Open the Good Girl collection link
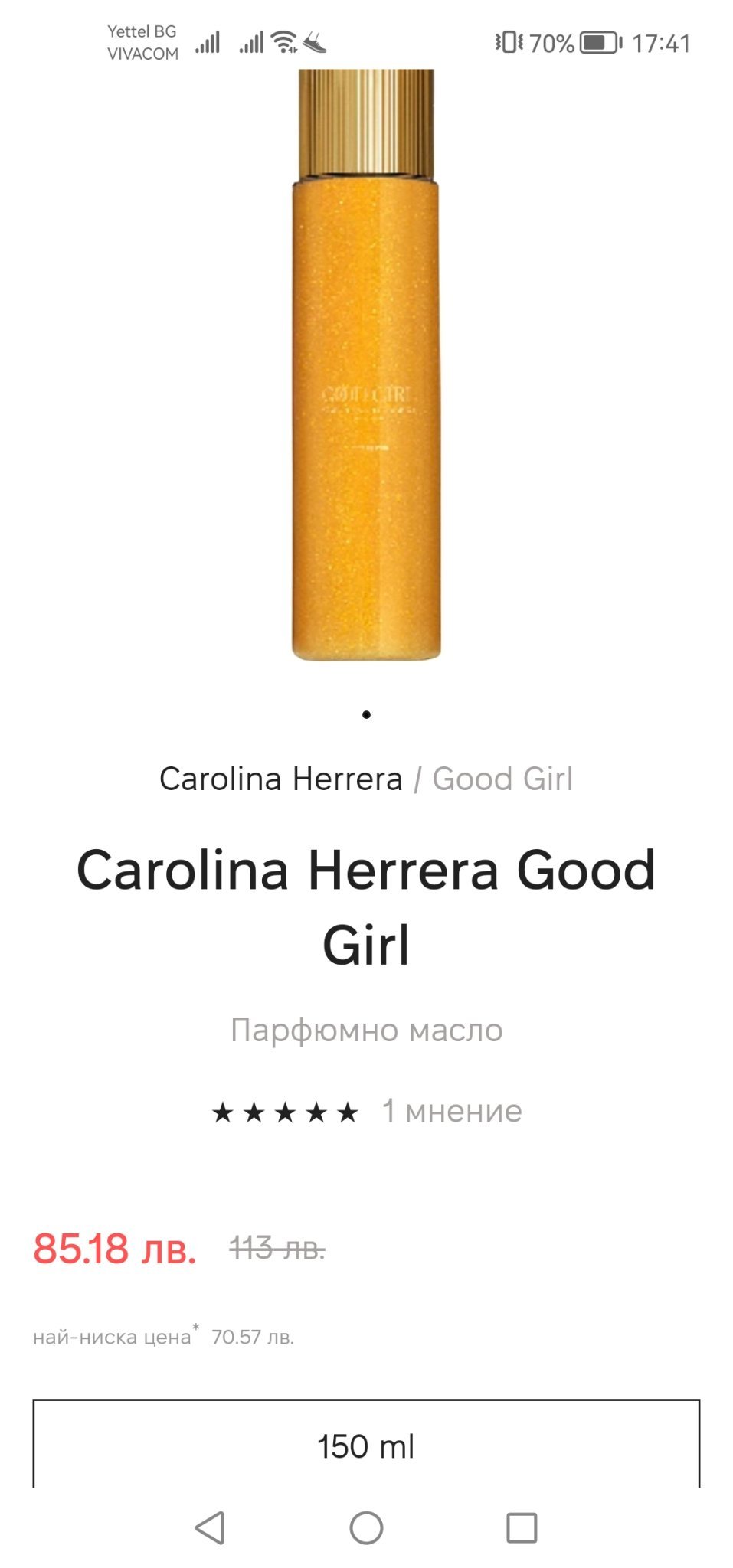The width and height of the screenshot is (733, 1568). [502, 779]
